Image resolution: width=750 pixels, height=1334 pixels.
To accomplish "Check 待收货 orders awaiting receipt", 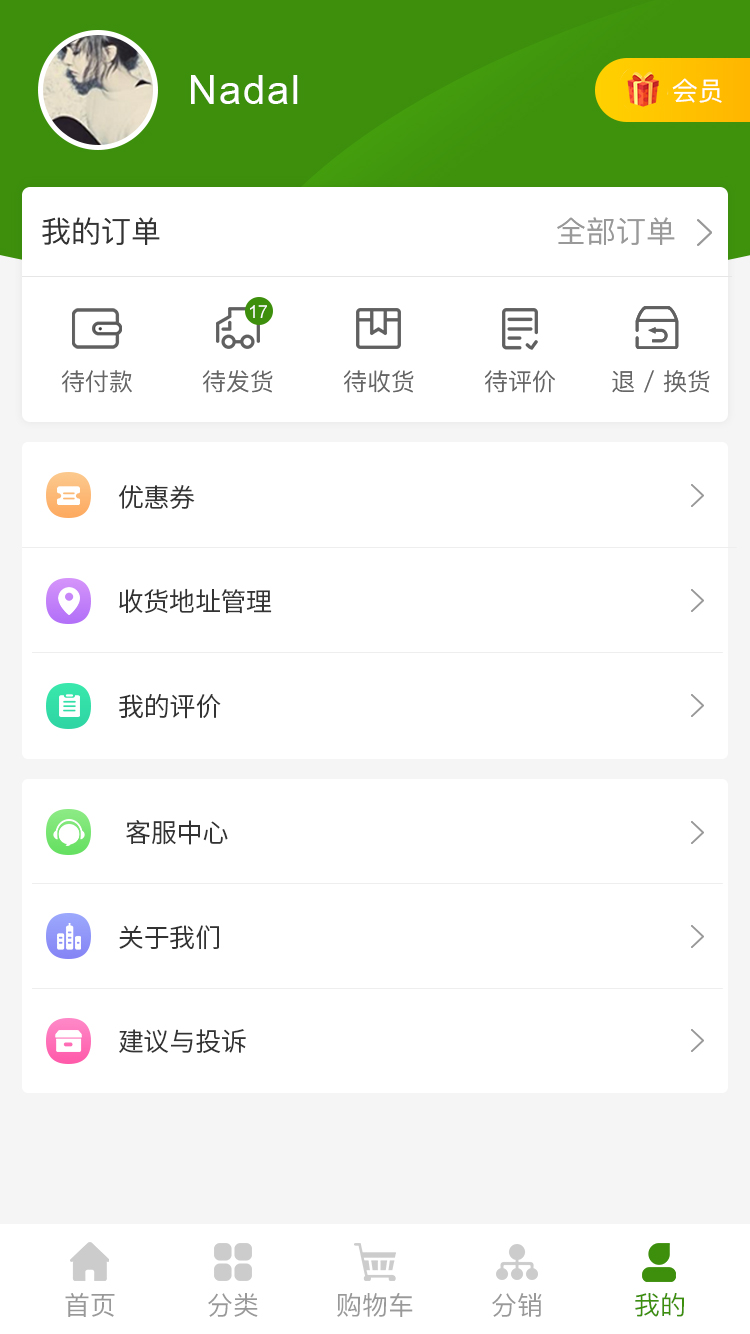I will tap(379, 349).
